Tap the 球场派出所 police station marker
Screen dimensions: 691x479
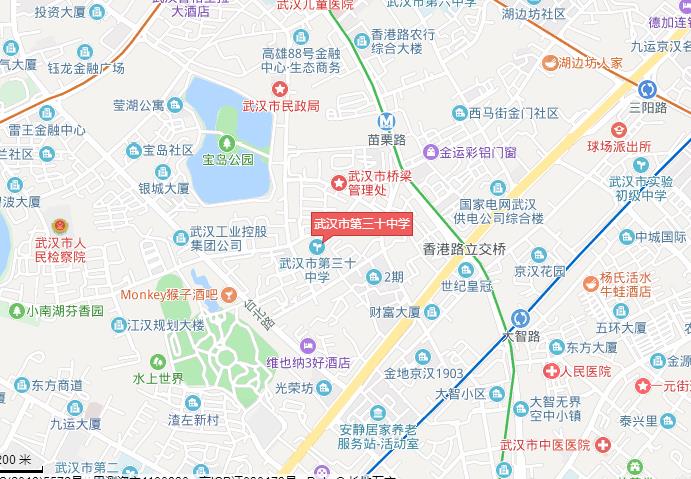[x=619, y=129]
